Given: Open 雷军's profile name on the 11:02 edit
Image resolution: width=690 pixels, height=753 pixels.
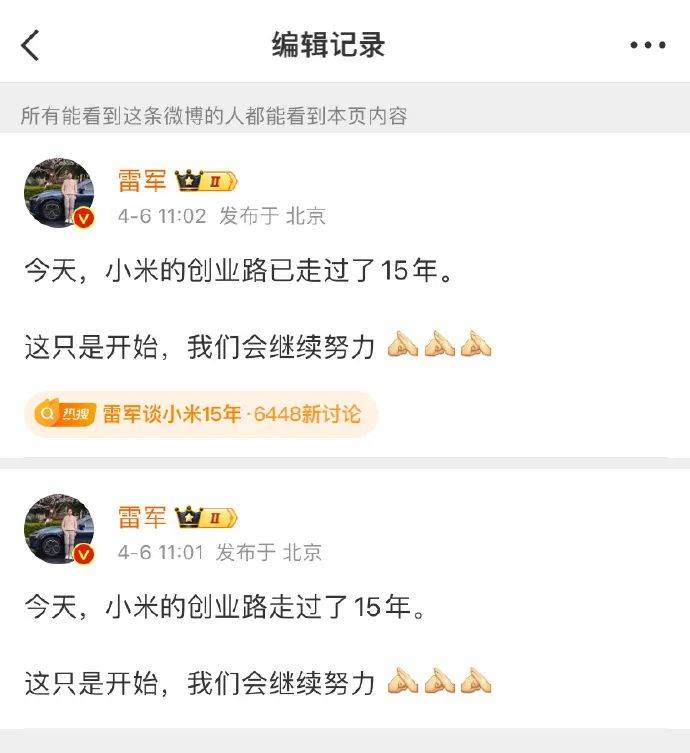Looking at the screenshot, I should [141, 181].
